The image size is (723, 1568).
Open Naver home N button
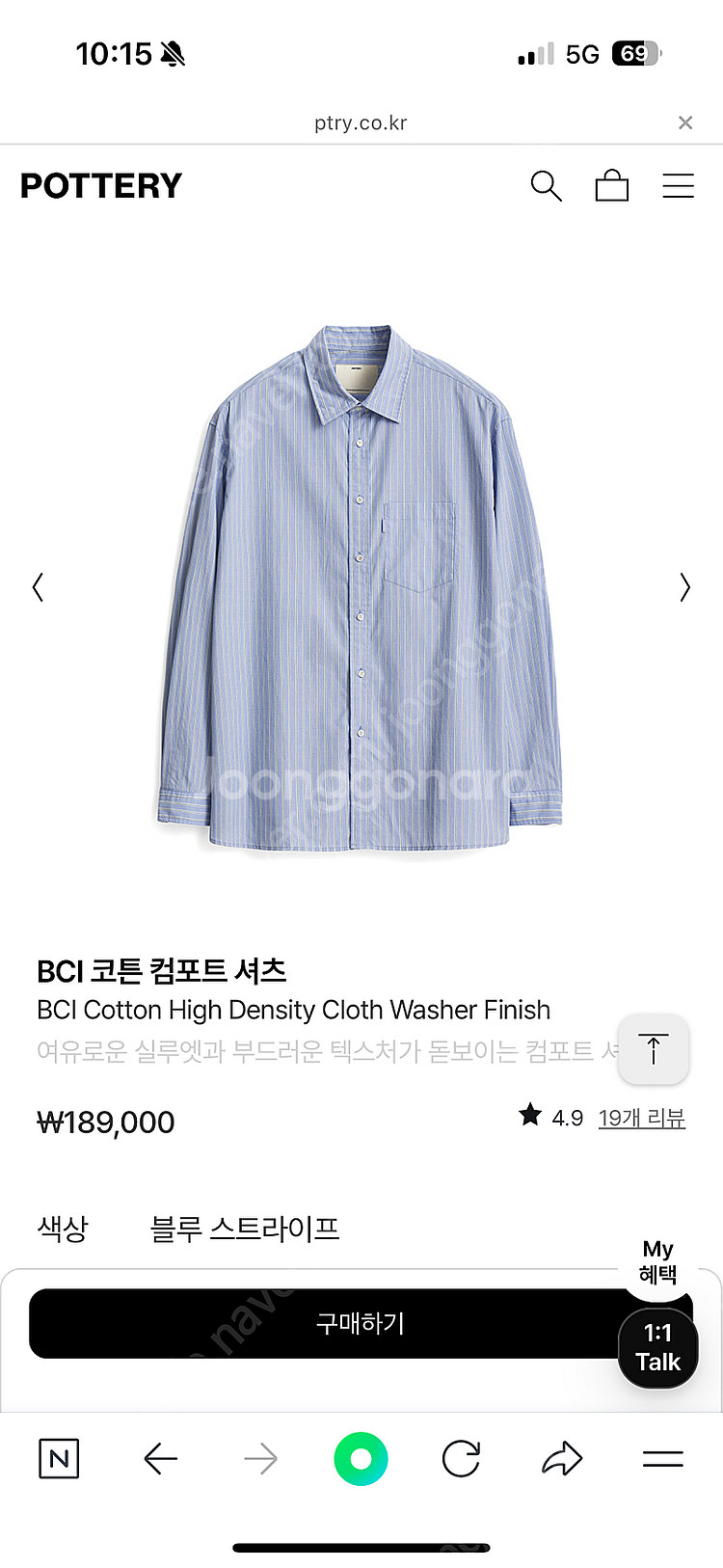coord(59,1458)
